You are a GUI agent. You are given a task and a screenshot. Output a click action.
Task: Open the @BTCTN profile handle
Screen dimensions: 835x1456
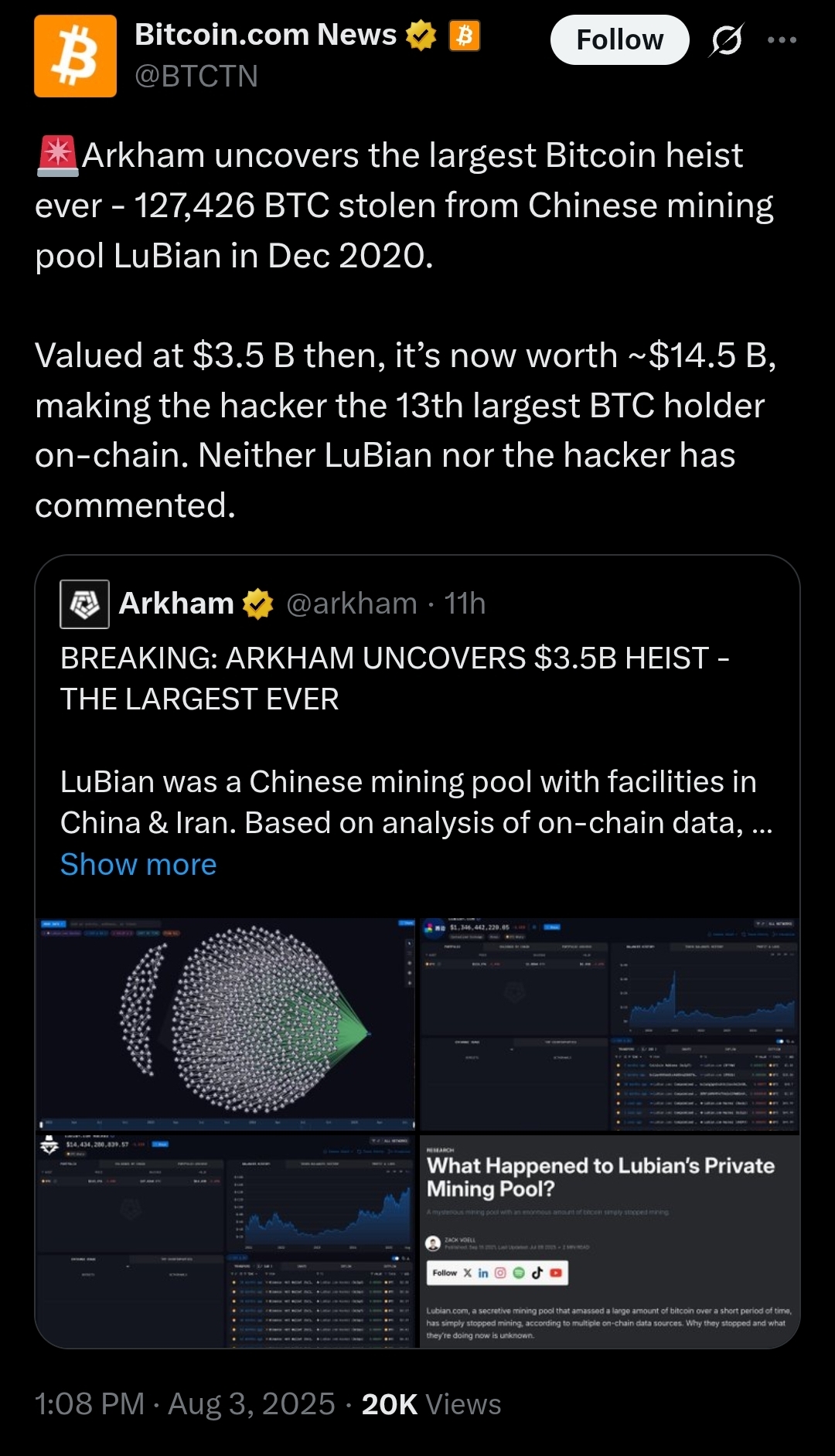click(x=196, y=77)
